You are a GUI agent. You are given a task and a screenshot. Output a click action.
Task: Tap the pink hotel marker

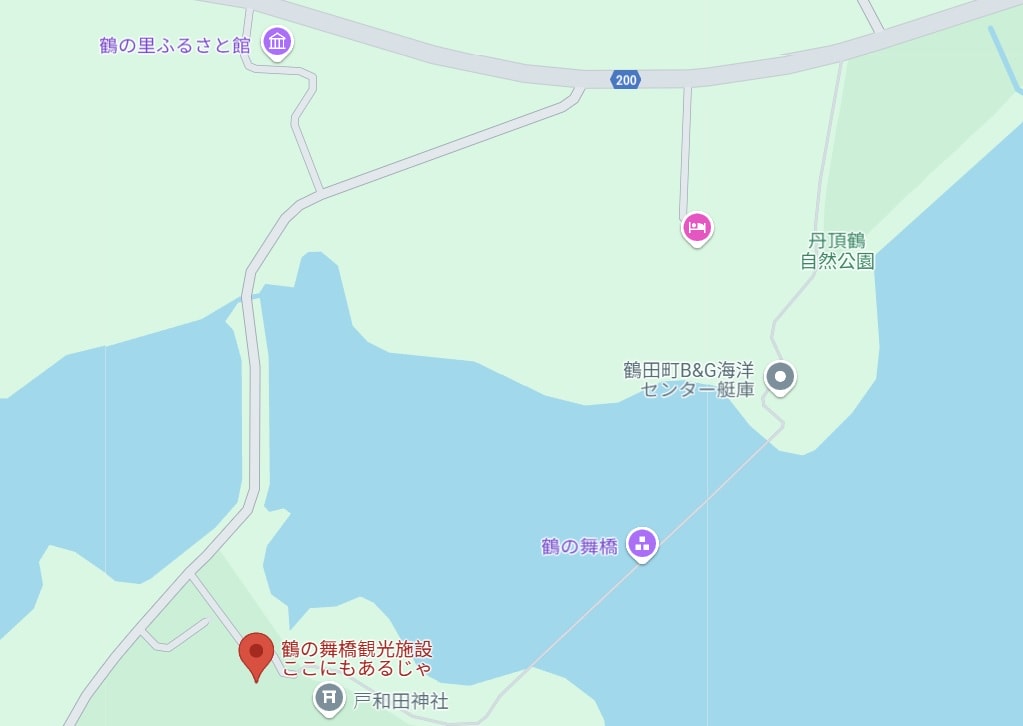point(697,228)
